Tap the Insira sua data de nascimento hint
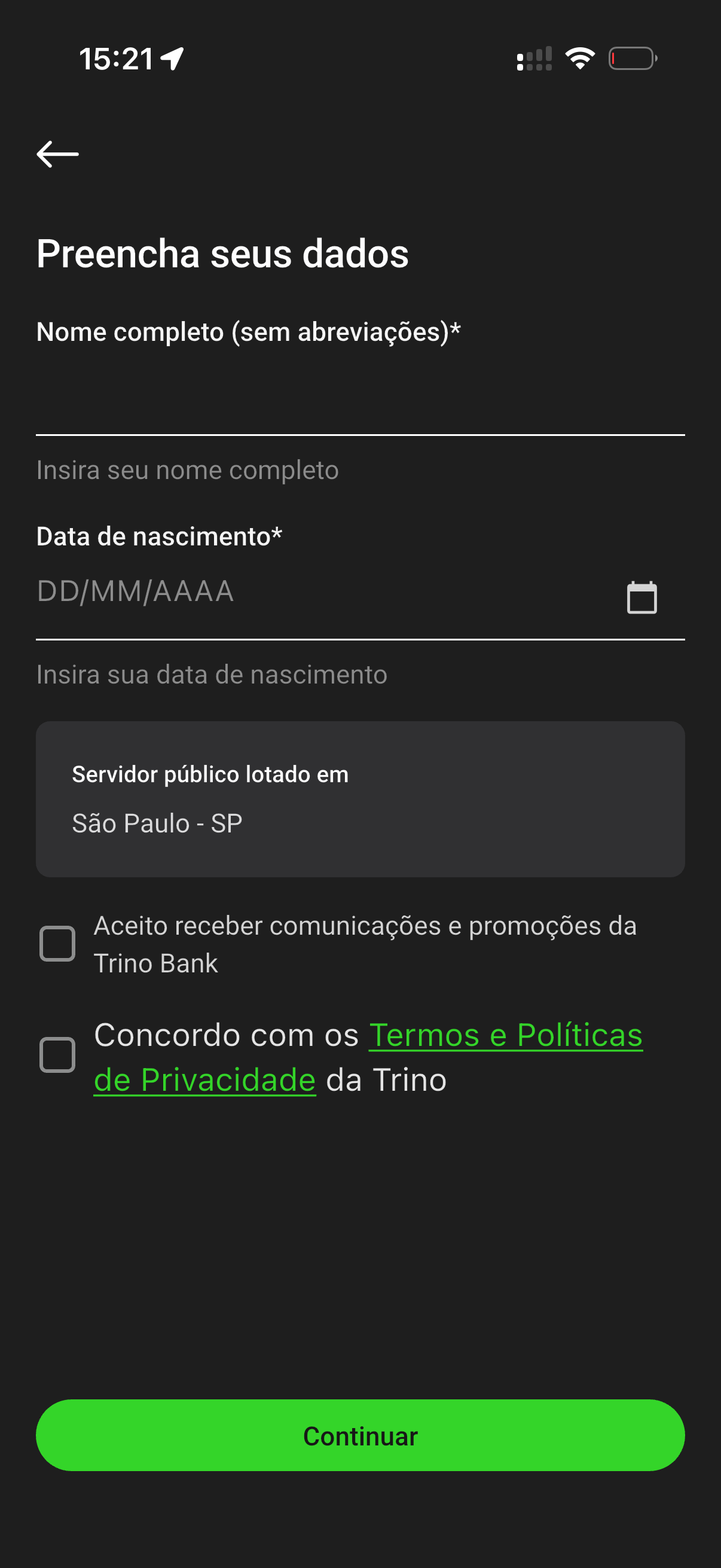Screen dimensions: 721x1568 [x=212, y=675]
